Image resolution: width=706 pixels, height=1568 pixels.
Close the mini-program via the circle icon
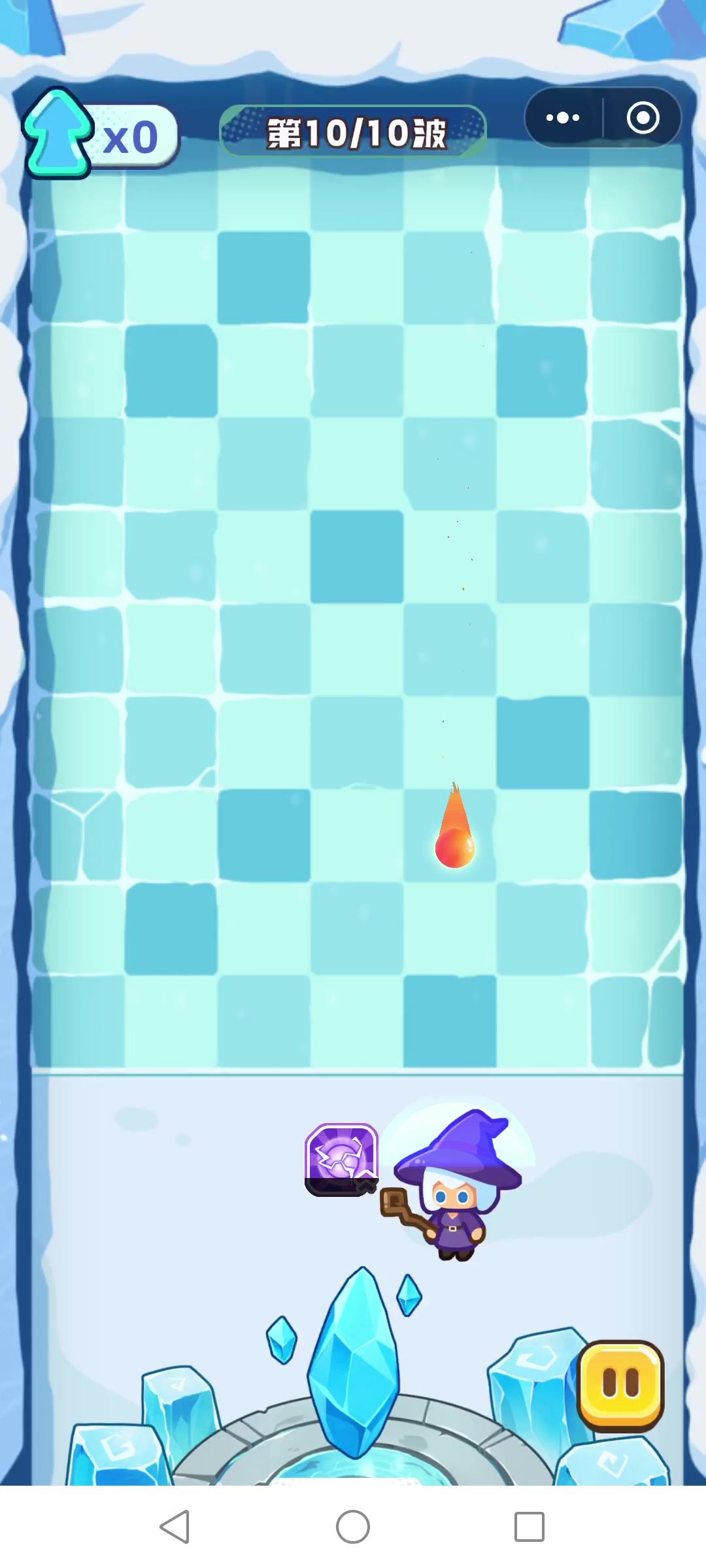pos(643,118)
